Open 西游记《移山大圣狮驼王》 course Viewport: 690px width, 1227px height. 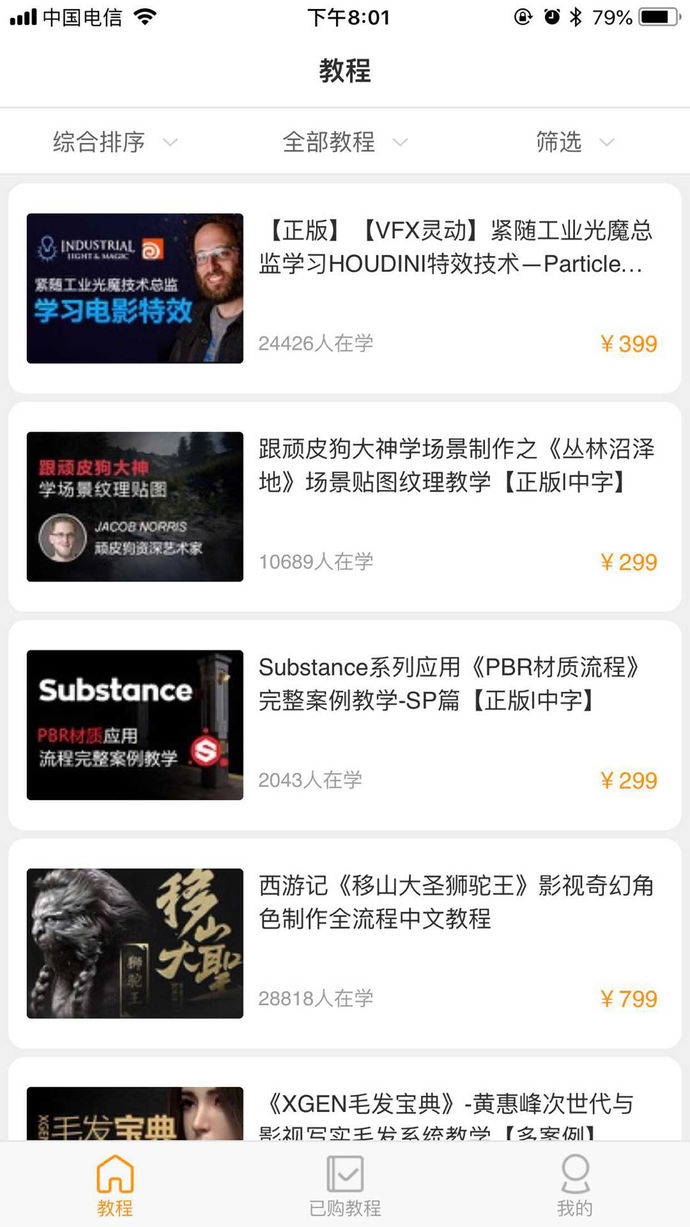coord(344,943)
